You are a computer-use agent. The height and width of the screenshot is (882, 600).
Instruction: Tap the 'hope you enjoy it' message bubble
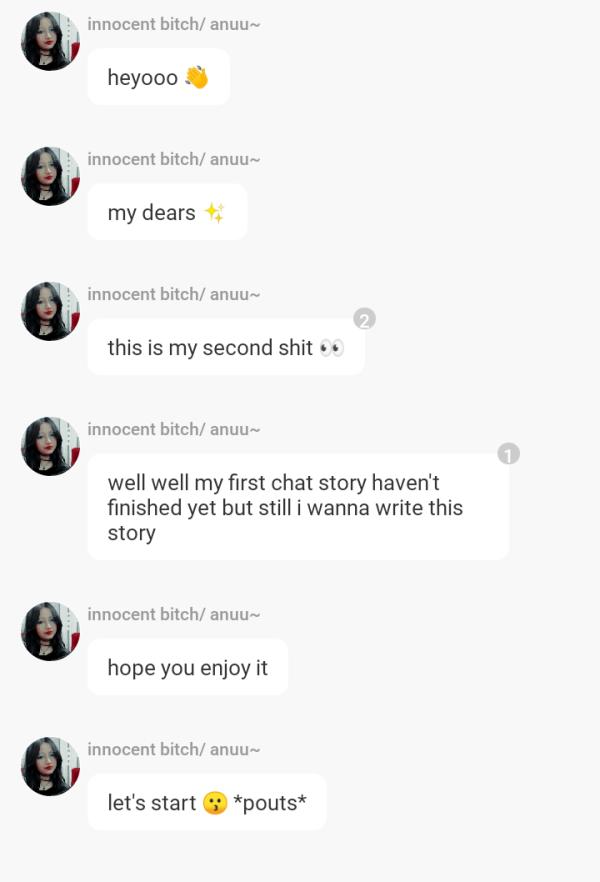click(x=187, y=667)
